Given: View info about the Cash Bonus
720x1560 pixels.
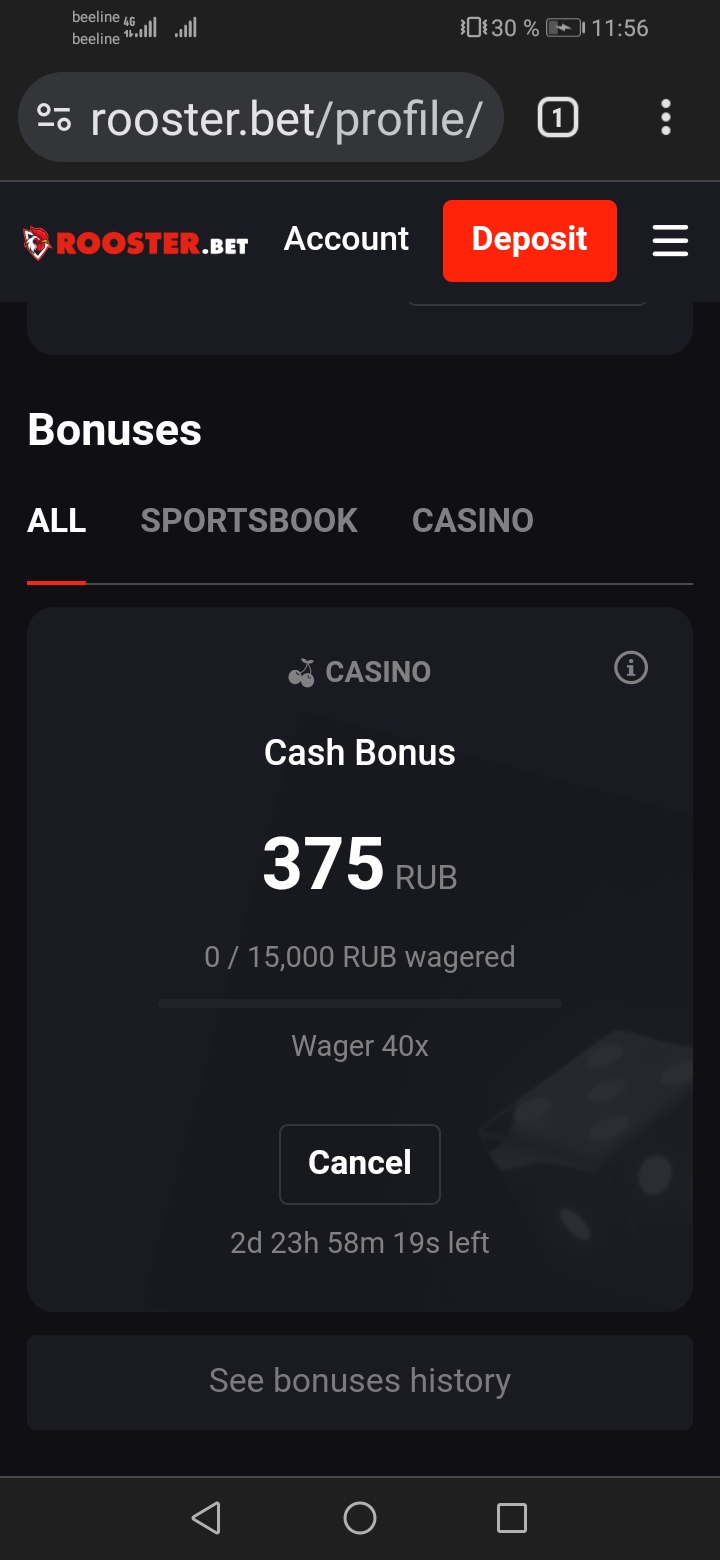Looking at the screenshot, I should pos(630,667).
